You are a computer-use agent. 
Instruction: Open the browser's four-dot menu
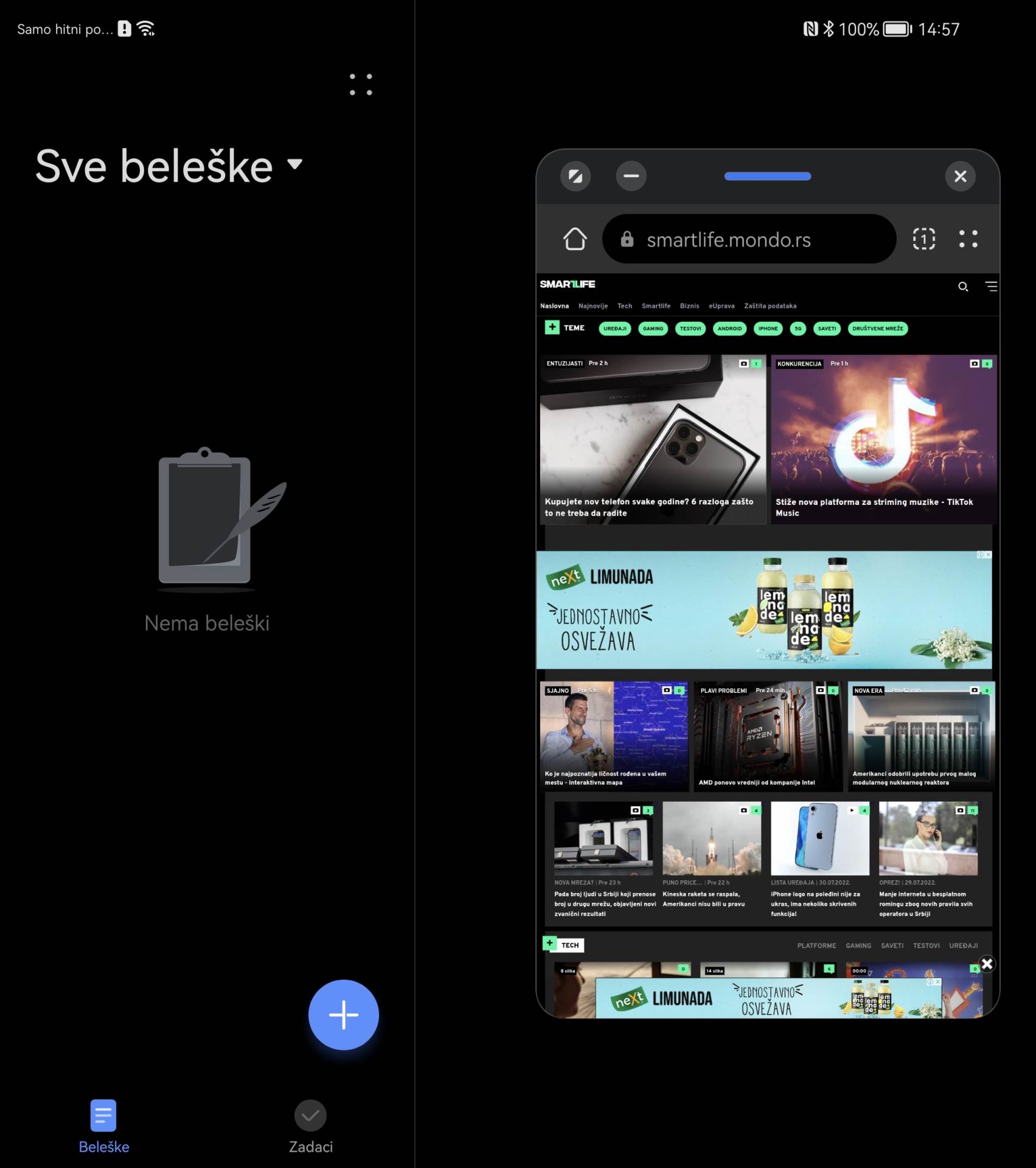coord(968,239)
